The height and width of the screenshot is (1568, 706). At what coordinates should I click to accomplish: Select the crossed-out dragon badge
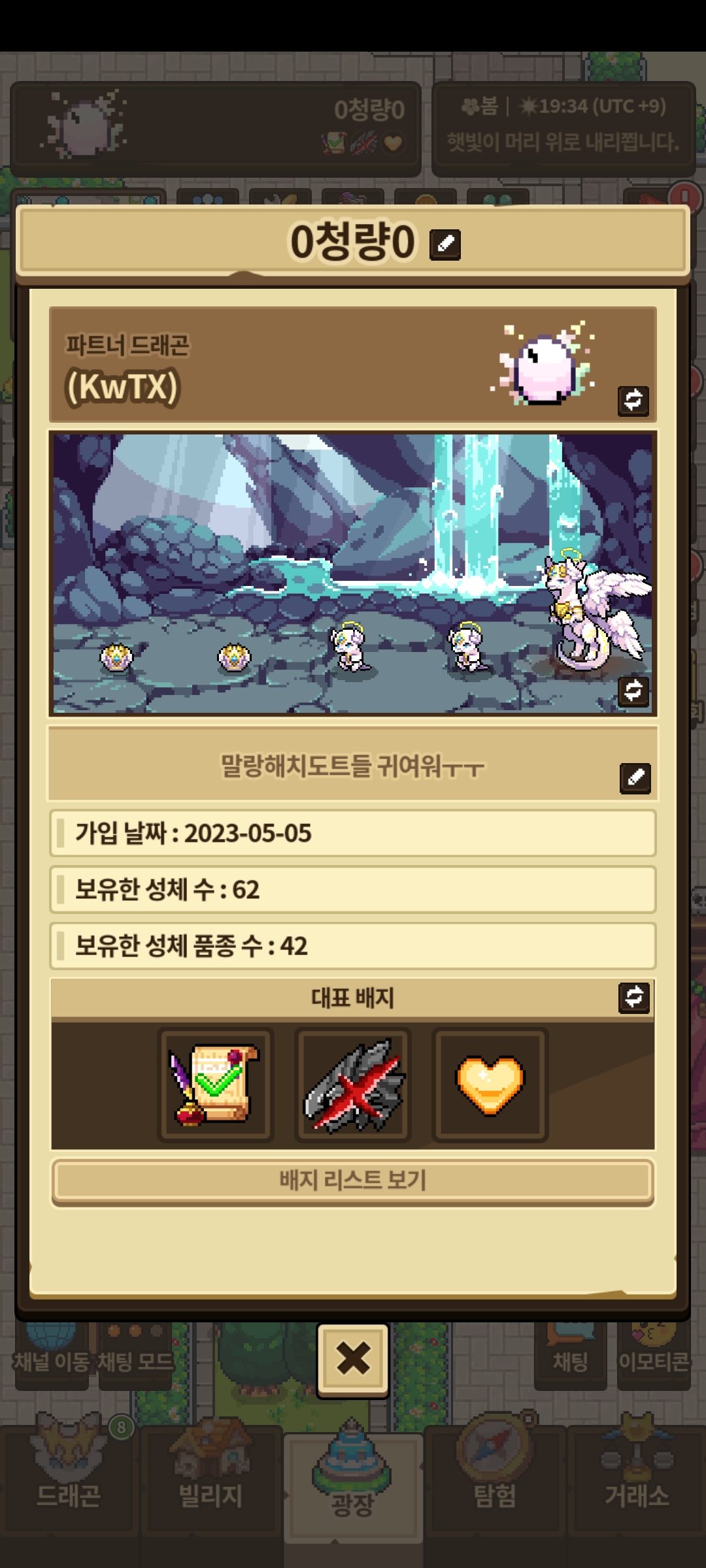coord(353,1085)
